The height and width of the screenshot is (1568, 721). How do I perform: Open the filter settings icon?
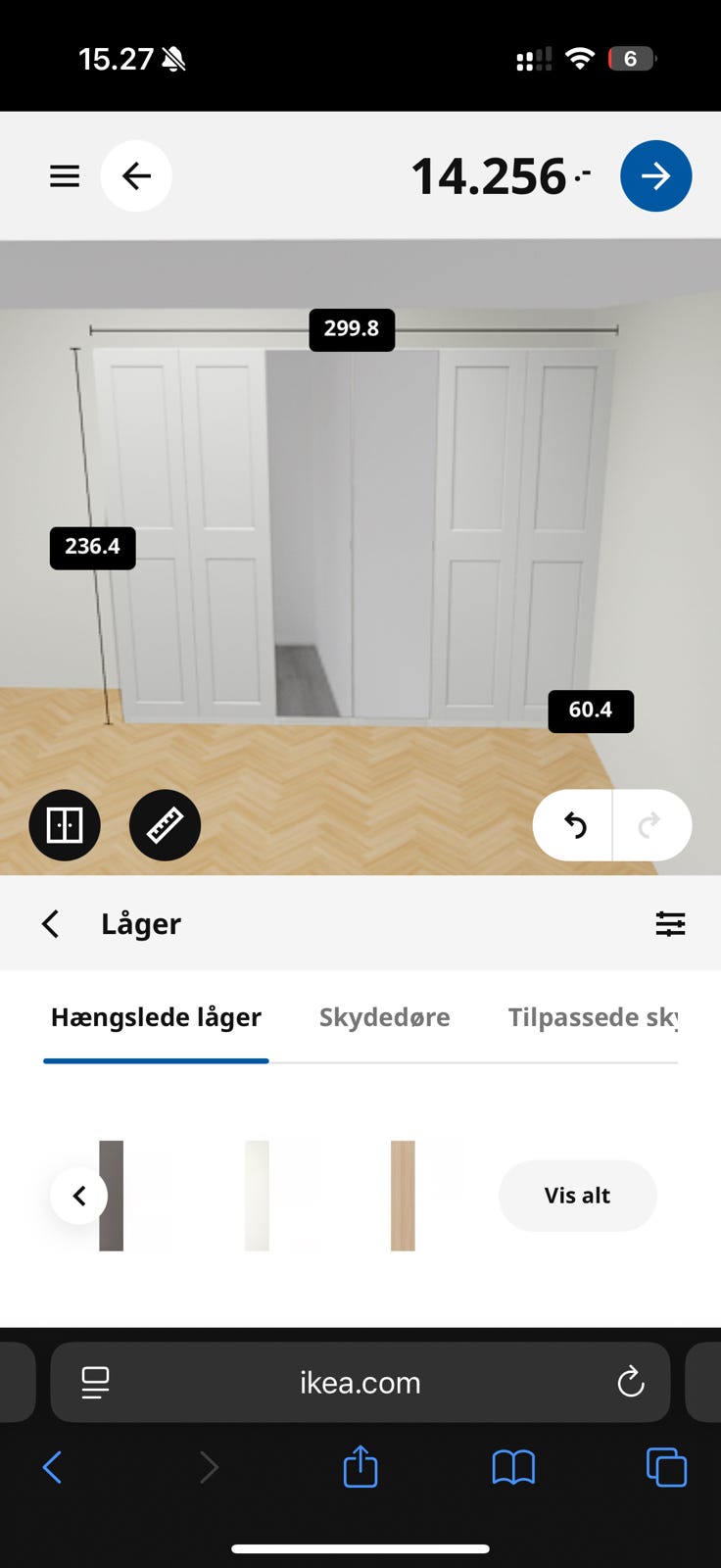pyautogui.click(x=670, y=923)
